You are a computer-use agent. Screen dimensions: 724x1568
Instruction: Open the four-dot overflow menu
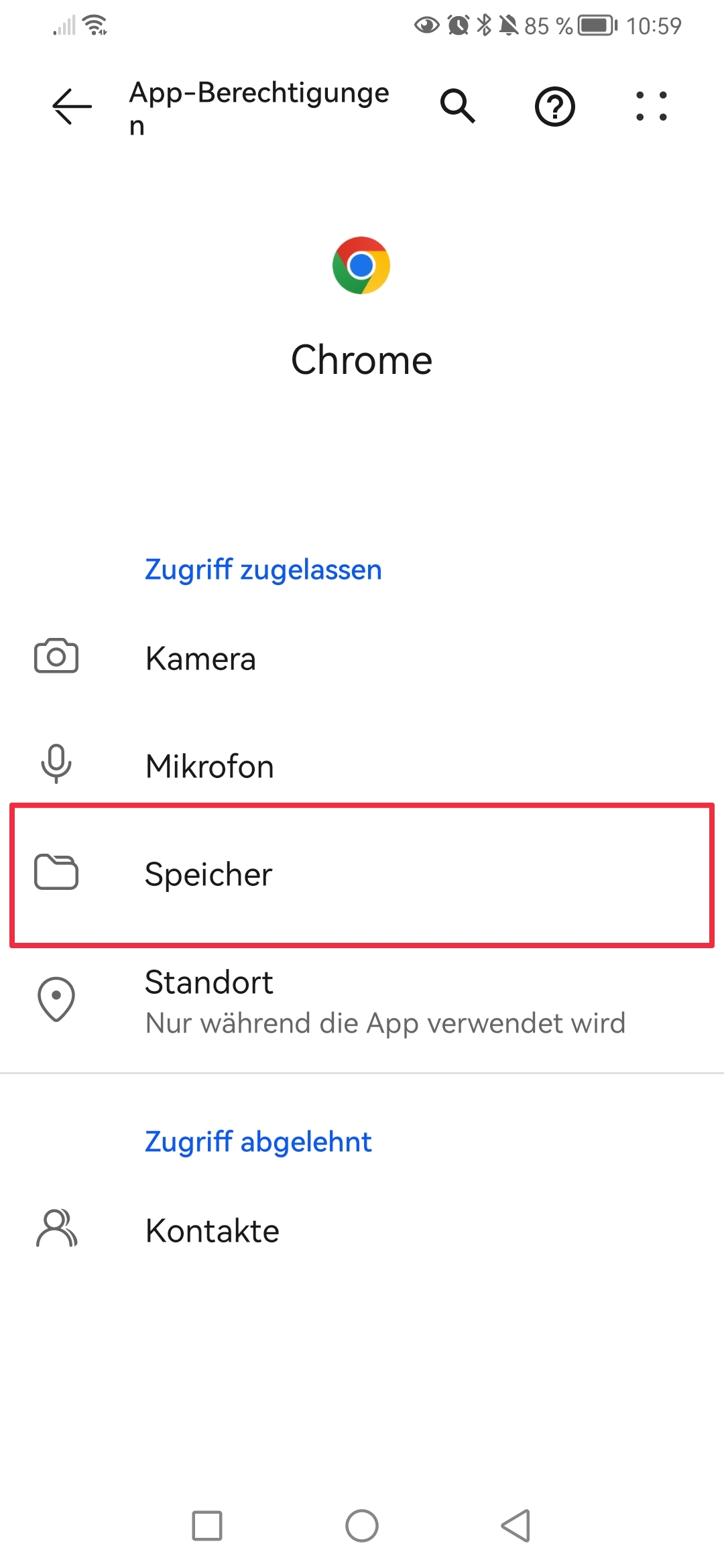(651, 106)
